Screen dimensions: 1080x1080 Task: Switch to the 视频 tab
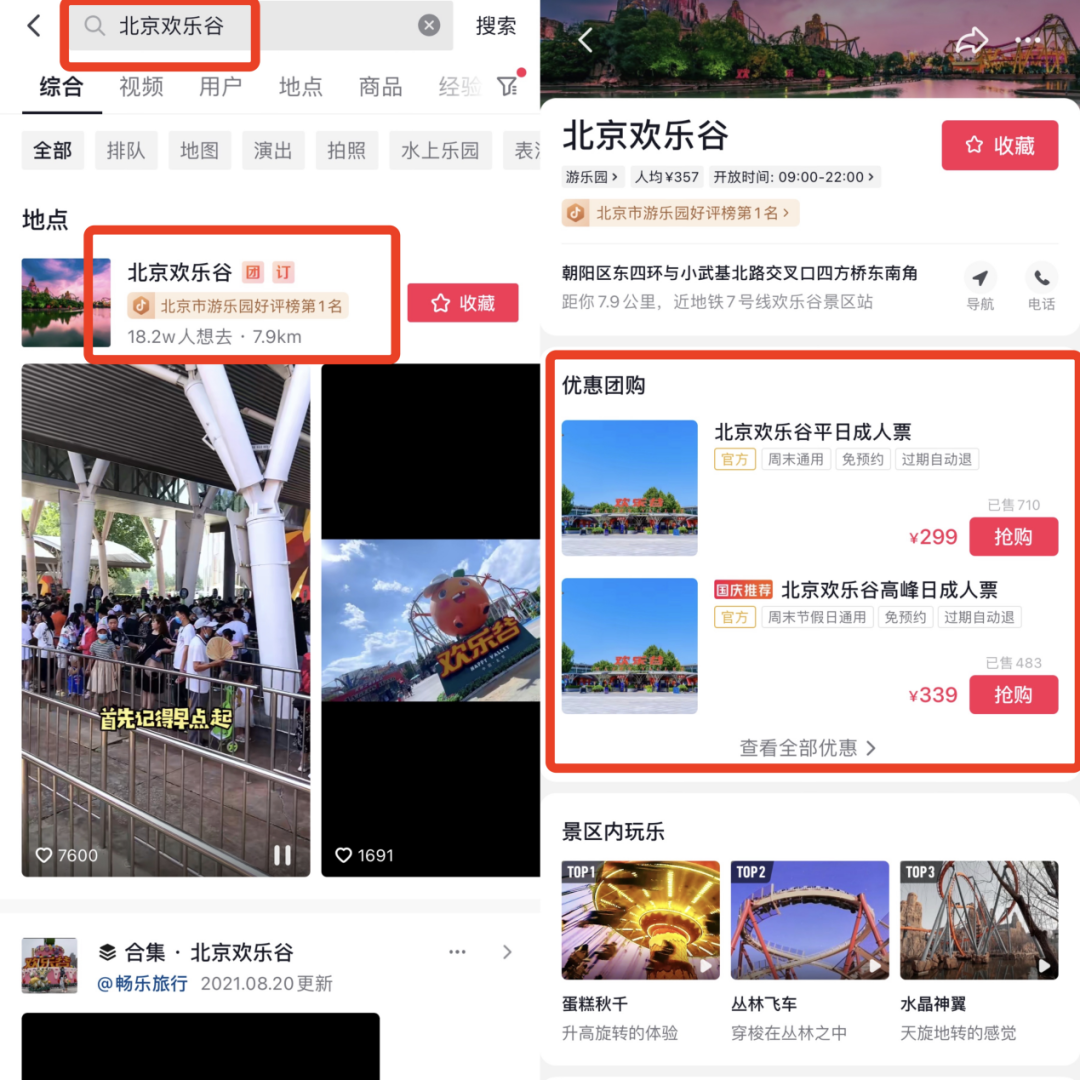(x=141, y=87)
